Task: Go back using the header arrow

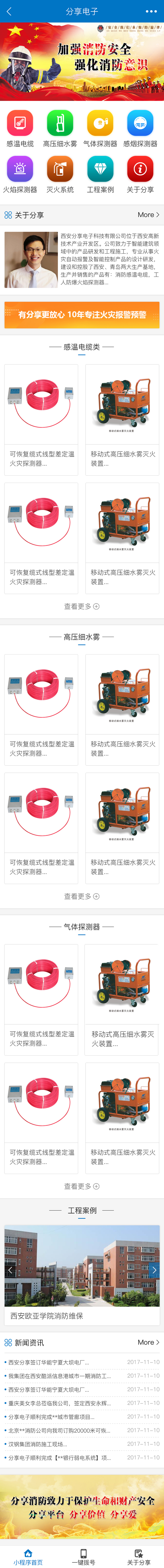Action: click(x=9, y=11)
